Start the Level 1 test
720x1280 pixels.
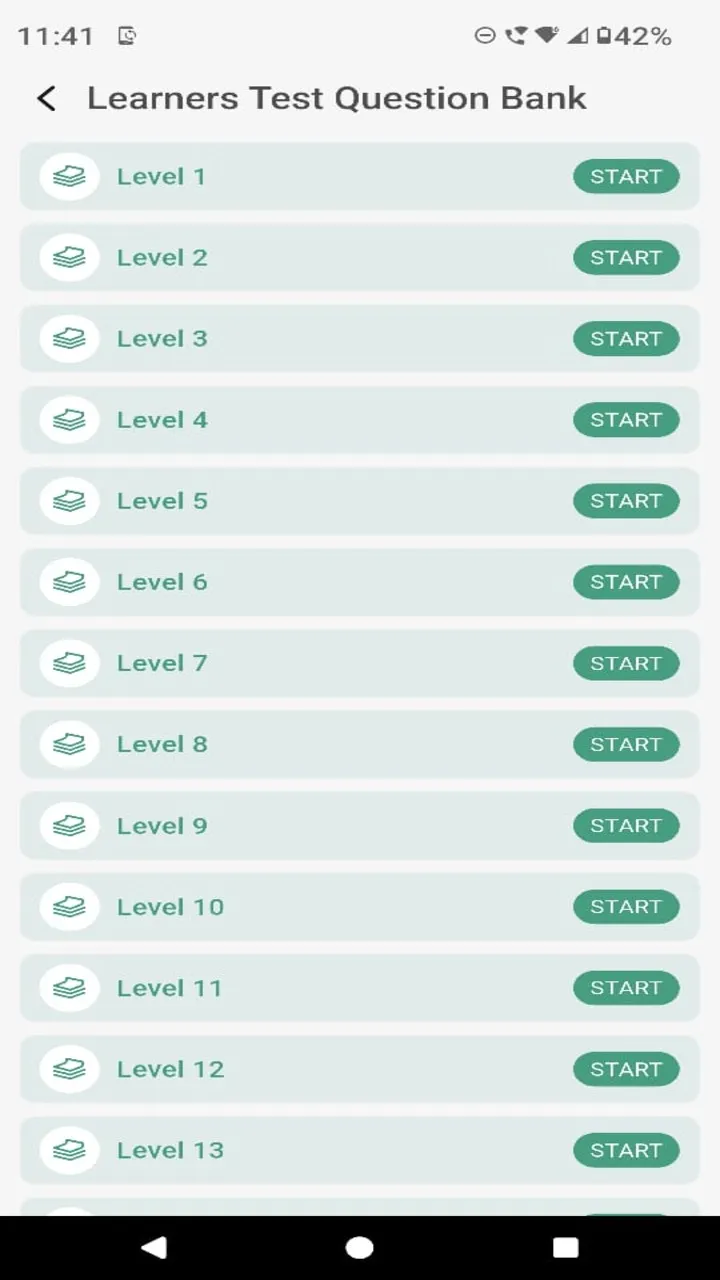tap(626, 177)
